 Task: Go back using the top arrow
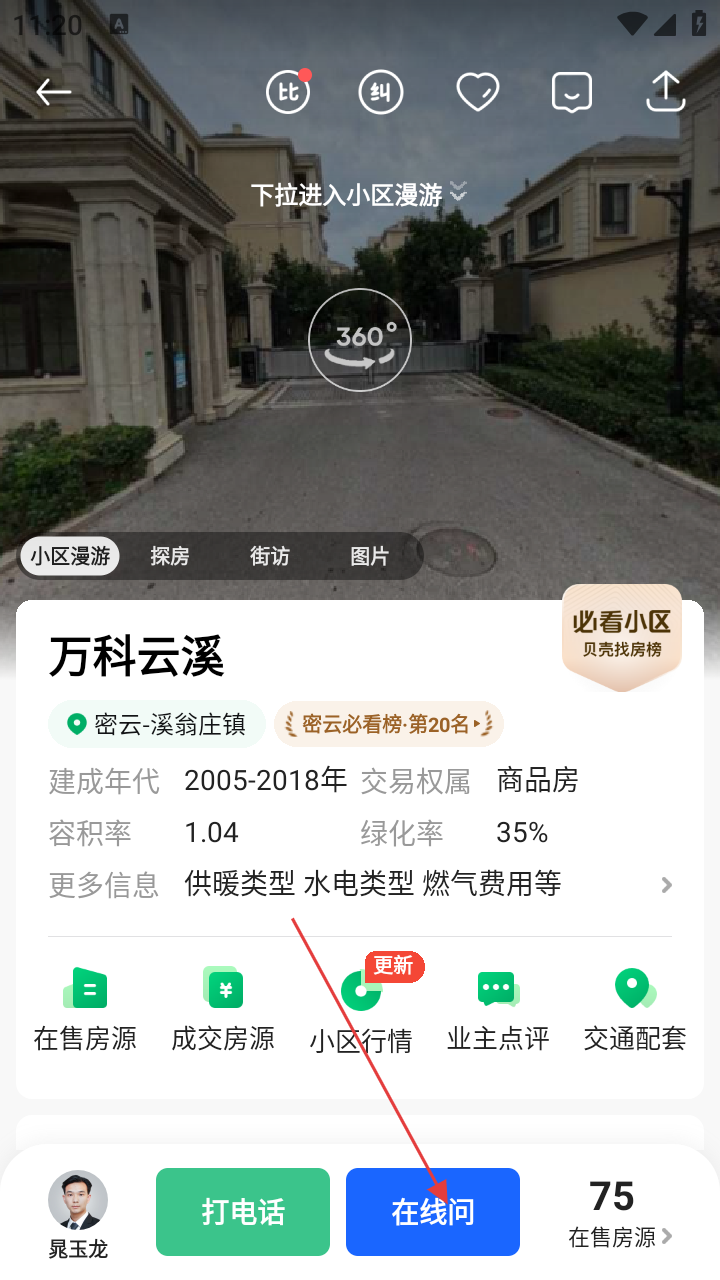tap(53, 93)
